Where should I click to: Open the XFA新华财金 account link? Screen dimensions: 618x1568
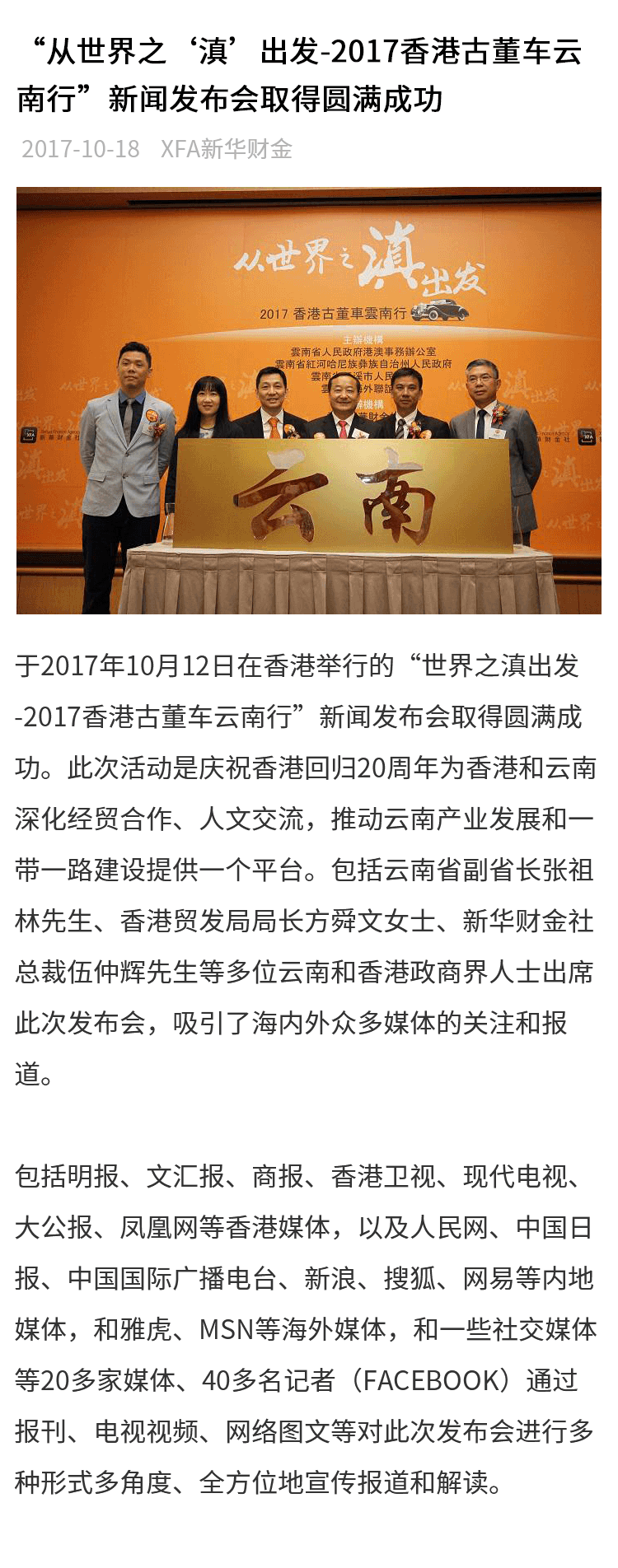tap(226, 149)
